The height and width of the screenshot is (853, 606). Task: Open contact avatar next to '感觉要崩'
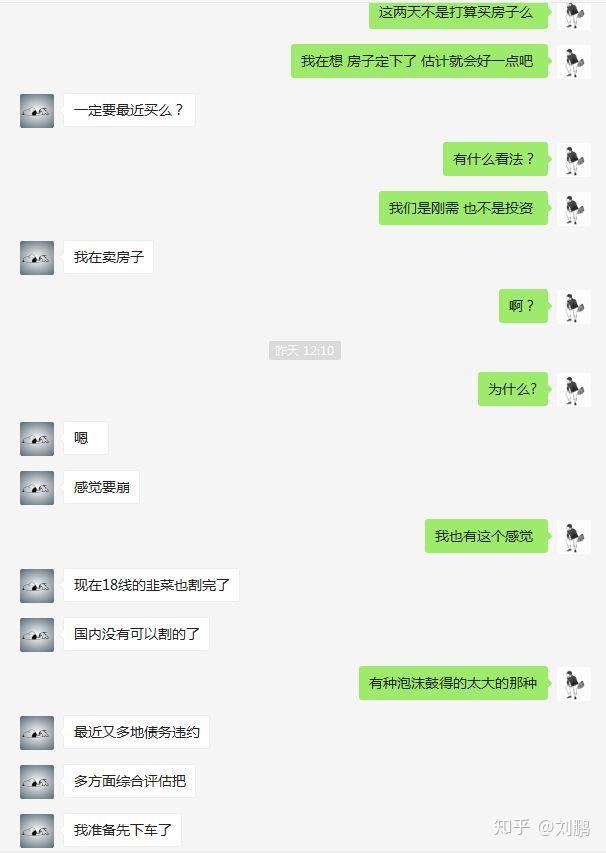pyautogui.click(x=37, y=487)
